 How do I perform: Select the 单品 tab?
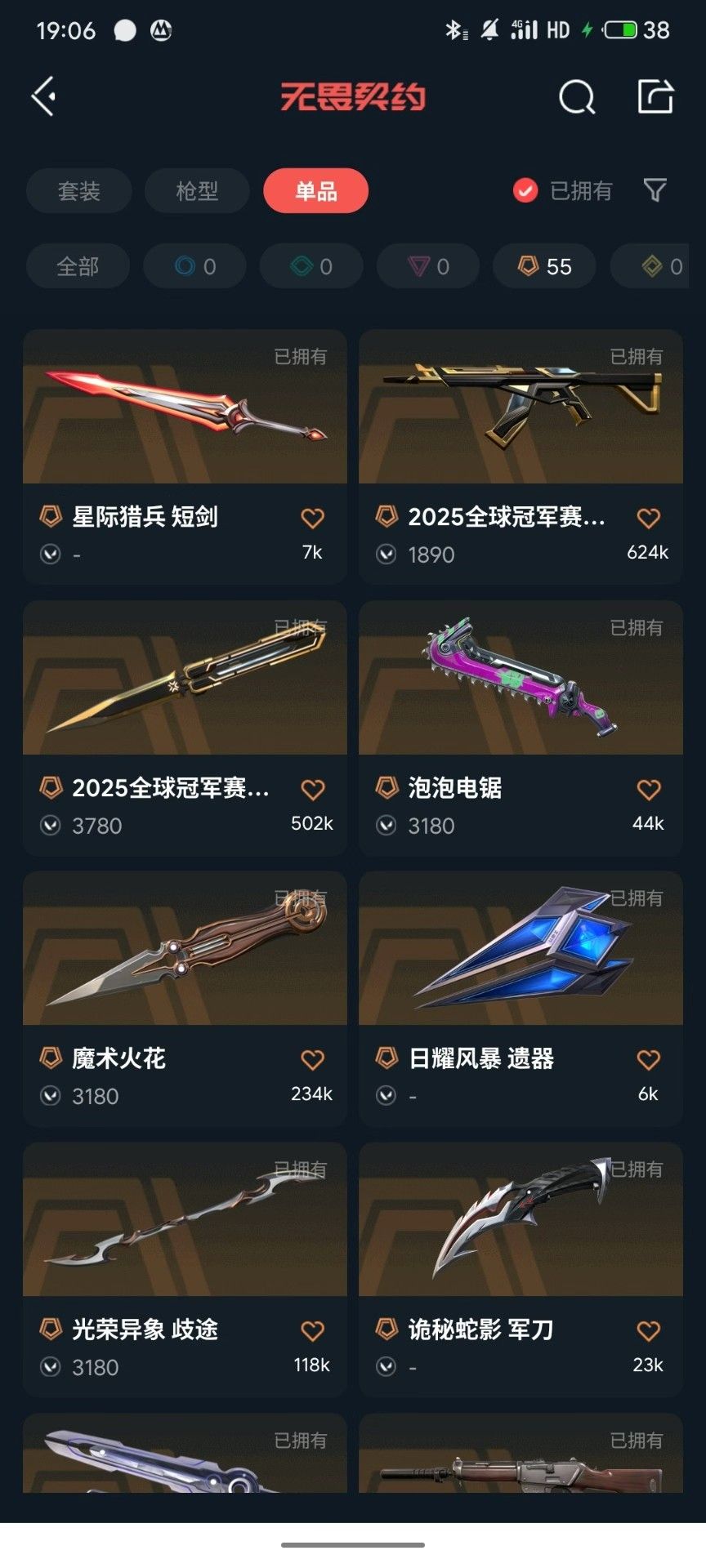tap(315, 191)
